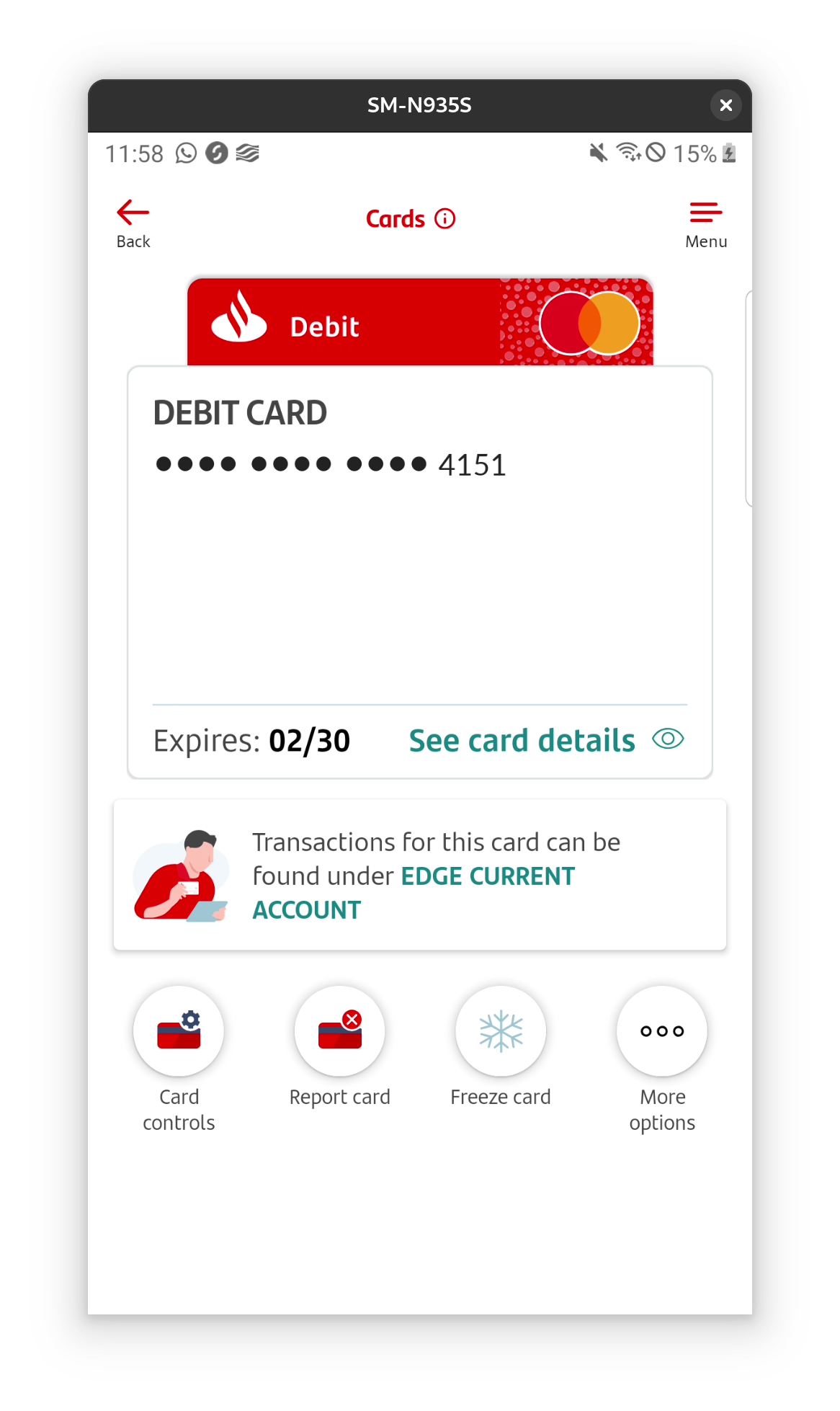Viewport: 840px width, 1411px height.
Task: Tap the info icon next to Cards
Action: (x=445, y=218)
